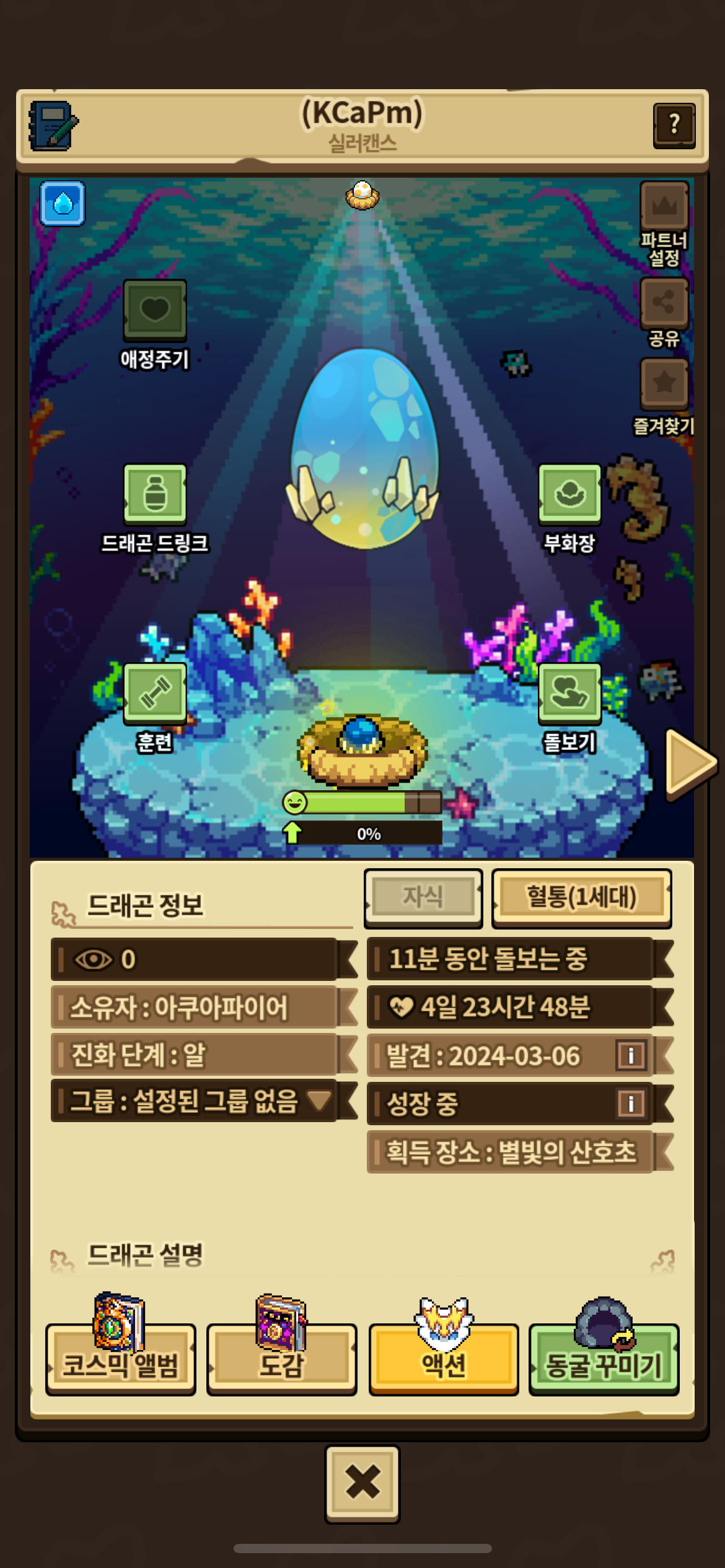Tap the water element icon
The height and width of the screenshot is (1568, 725).
coord(63,204)
